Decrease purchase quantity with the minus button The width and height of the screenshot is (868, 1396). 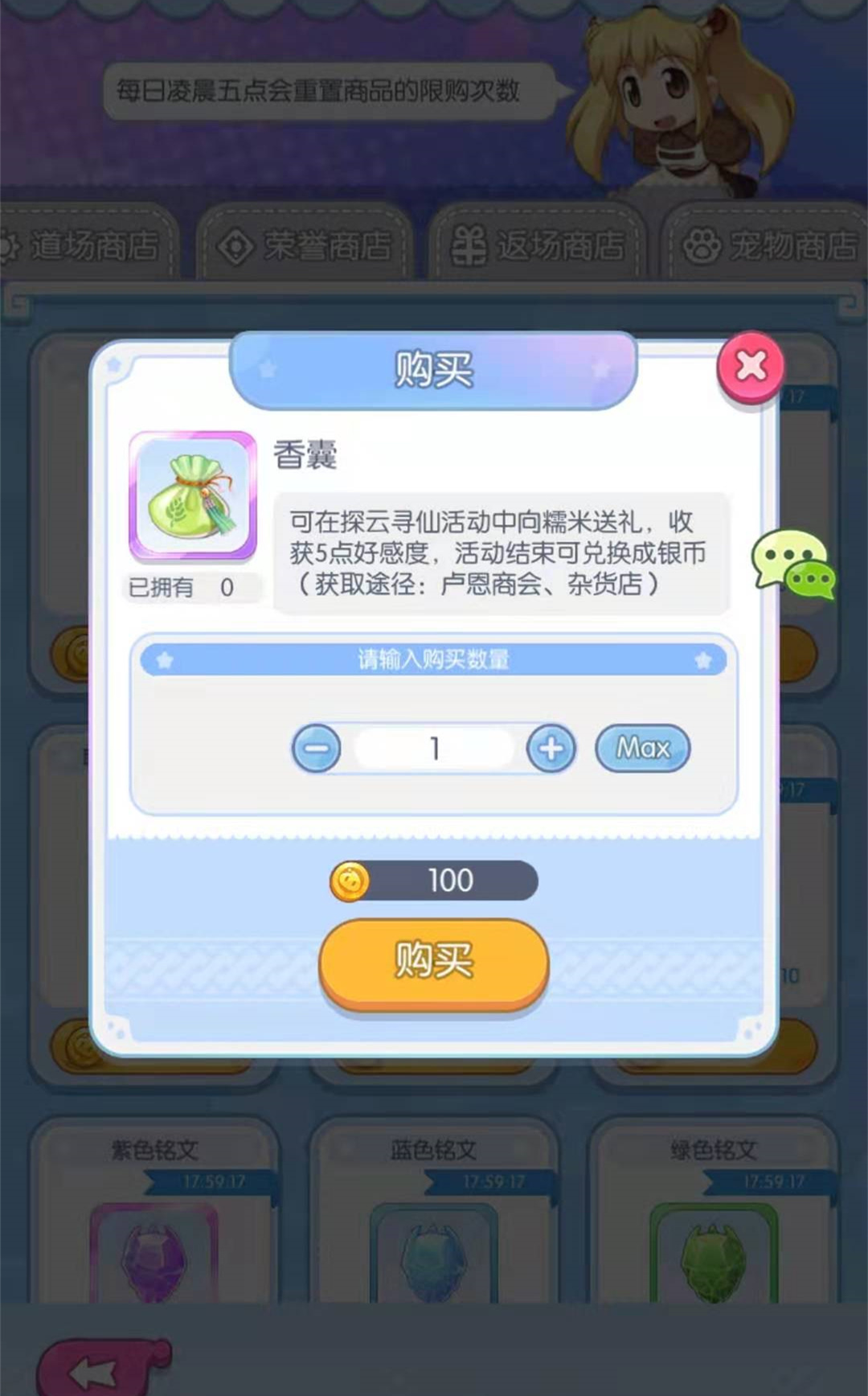316,749
